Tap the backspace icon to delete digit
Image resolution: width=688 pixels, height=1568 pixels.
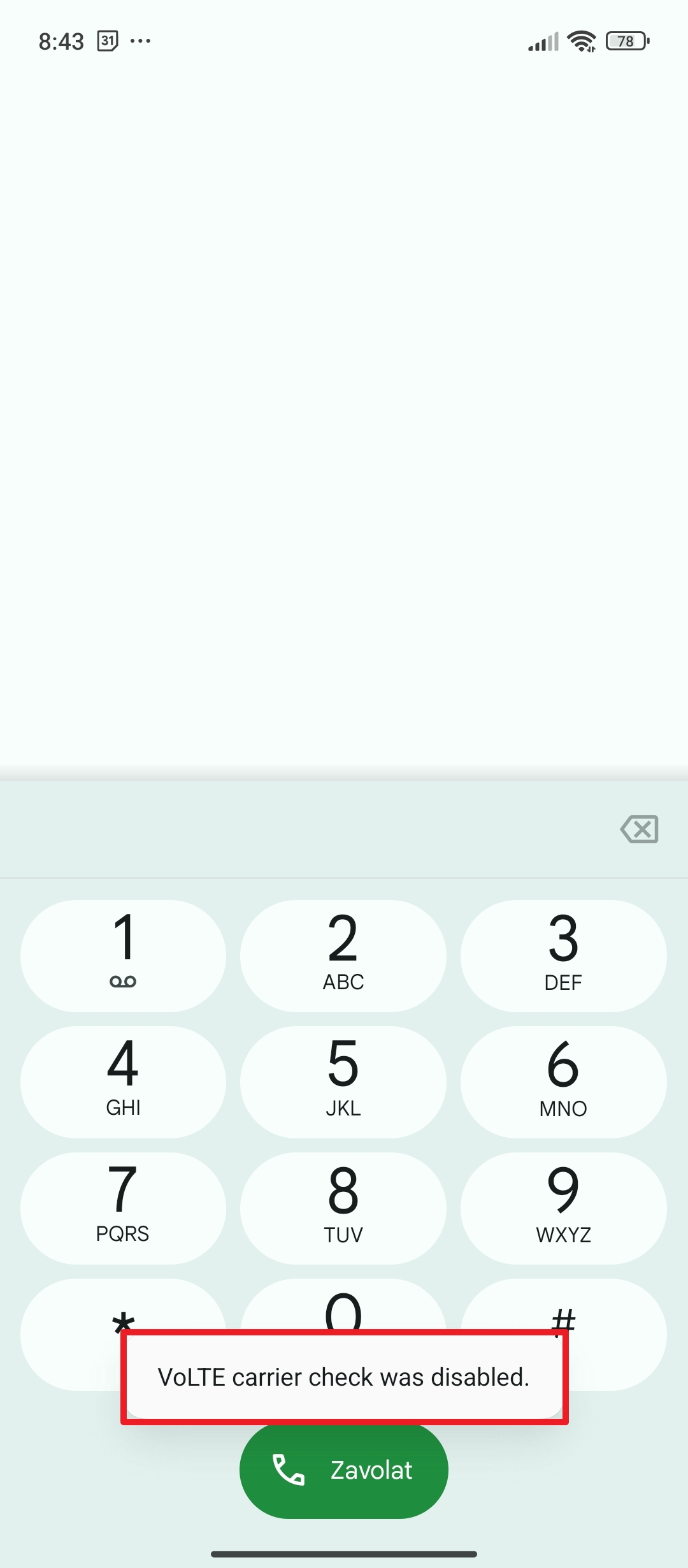(640, 829)
